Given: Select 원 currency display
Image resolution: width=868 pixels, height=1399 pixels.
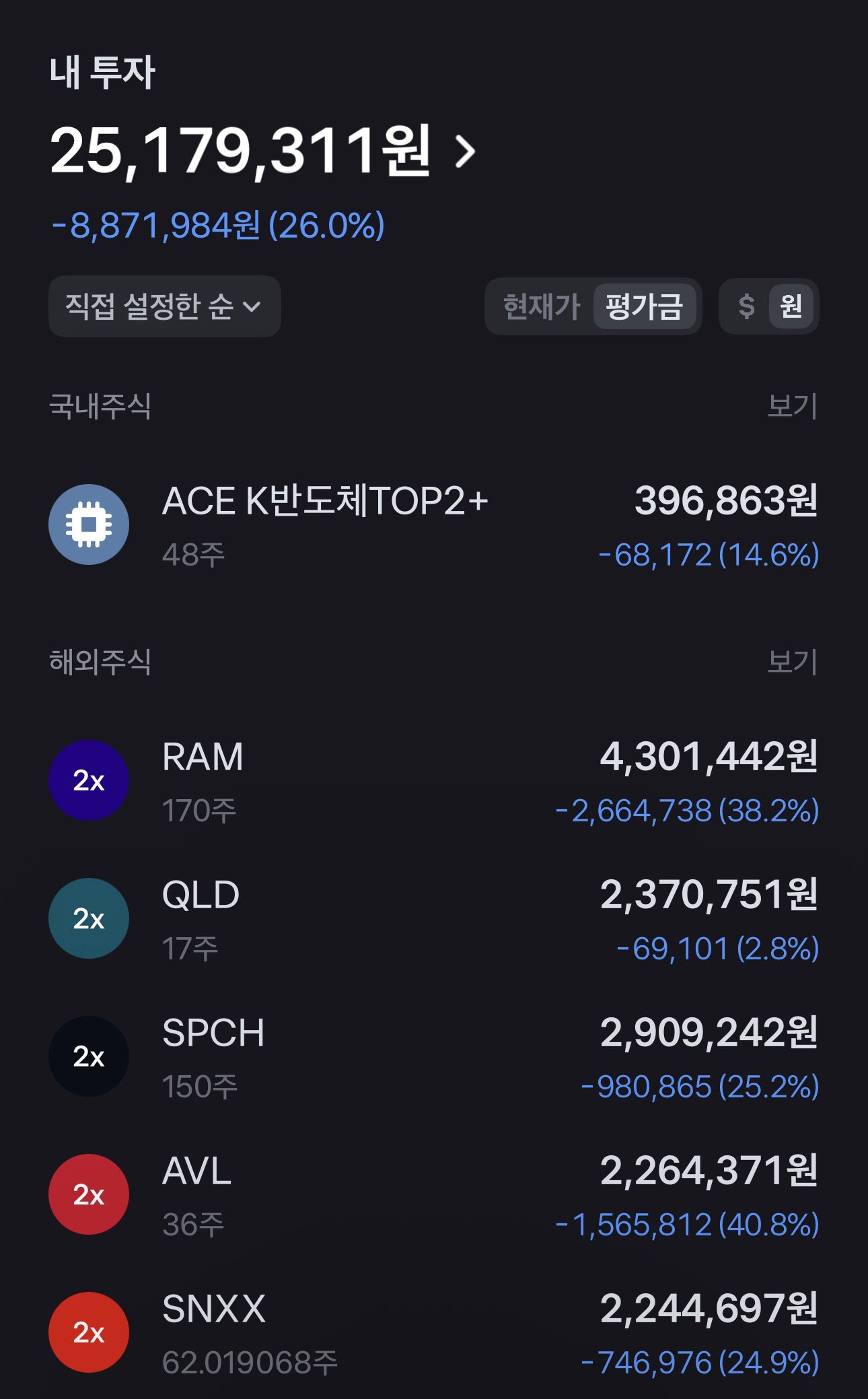Looking at the screenshot, I should point(791,307).
